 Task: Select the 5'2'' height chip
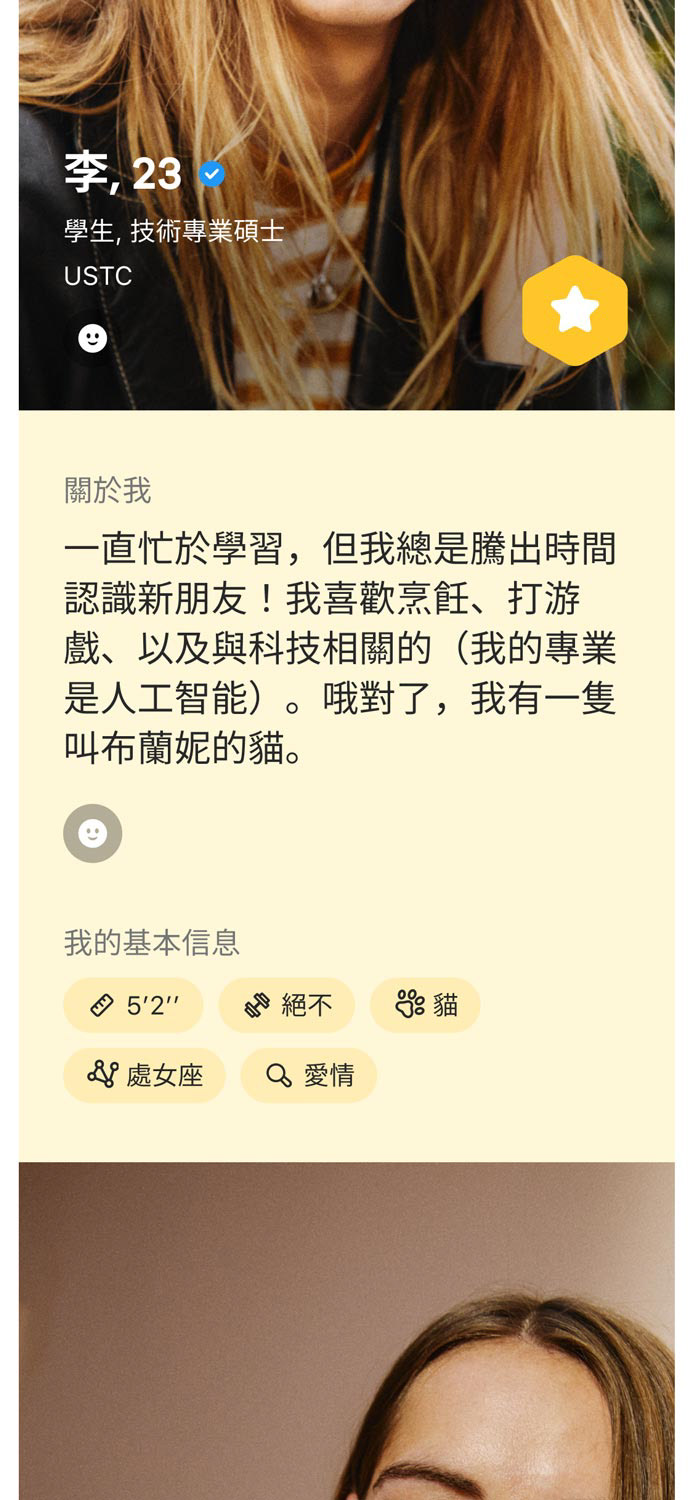pyautogui.click(x=133, y=1005)
